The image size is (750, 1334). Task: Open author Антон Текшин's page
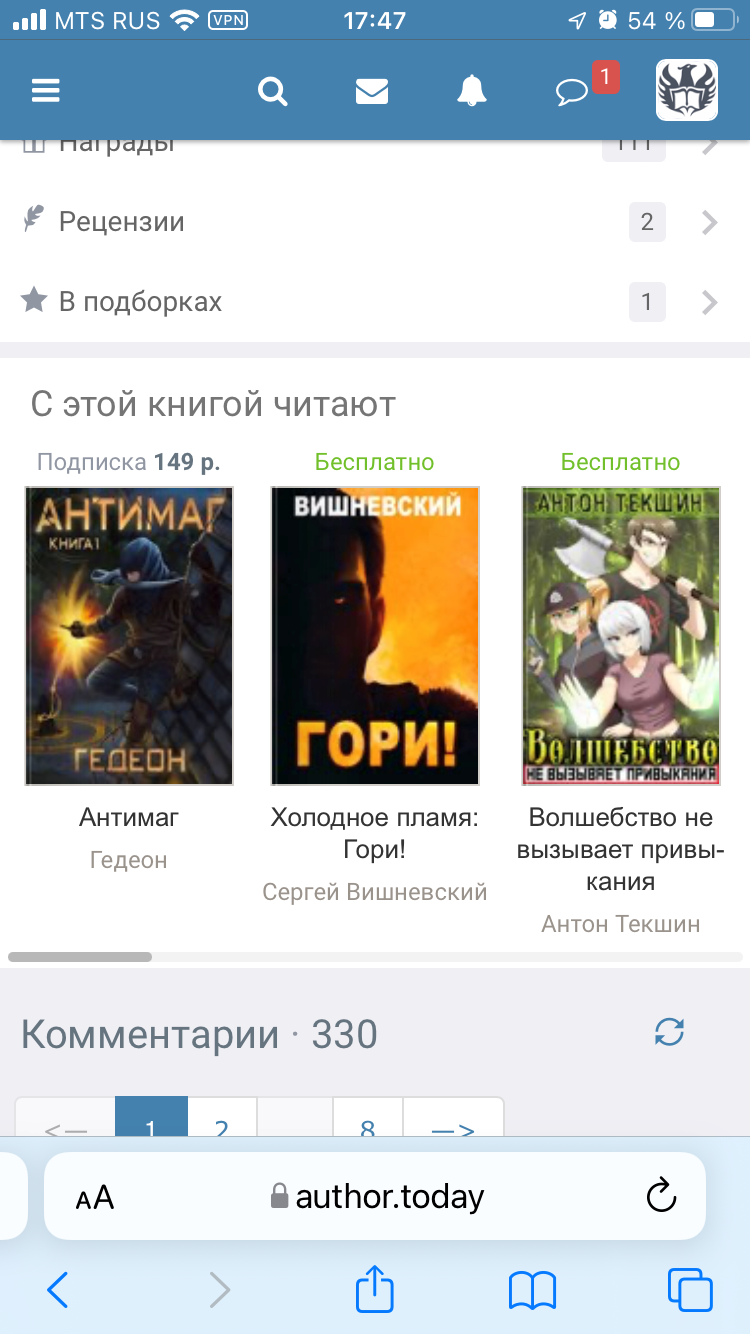point(621,924)
